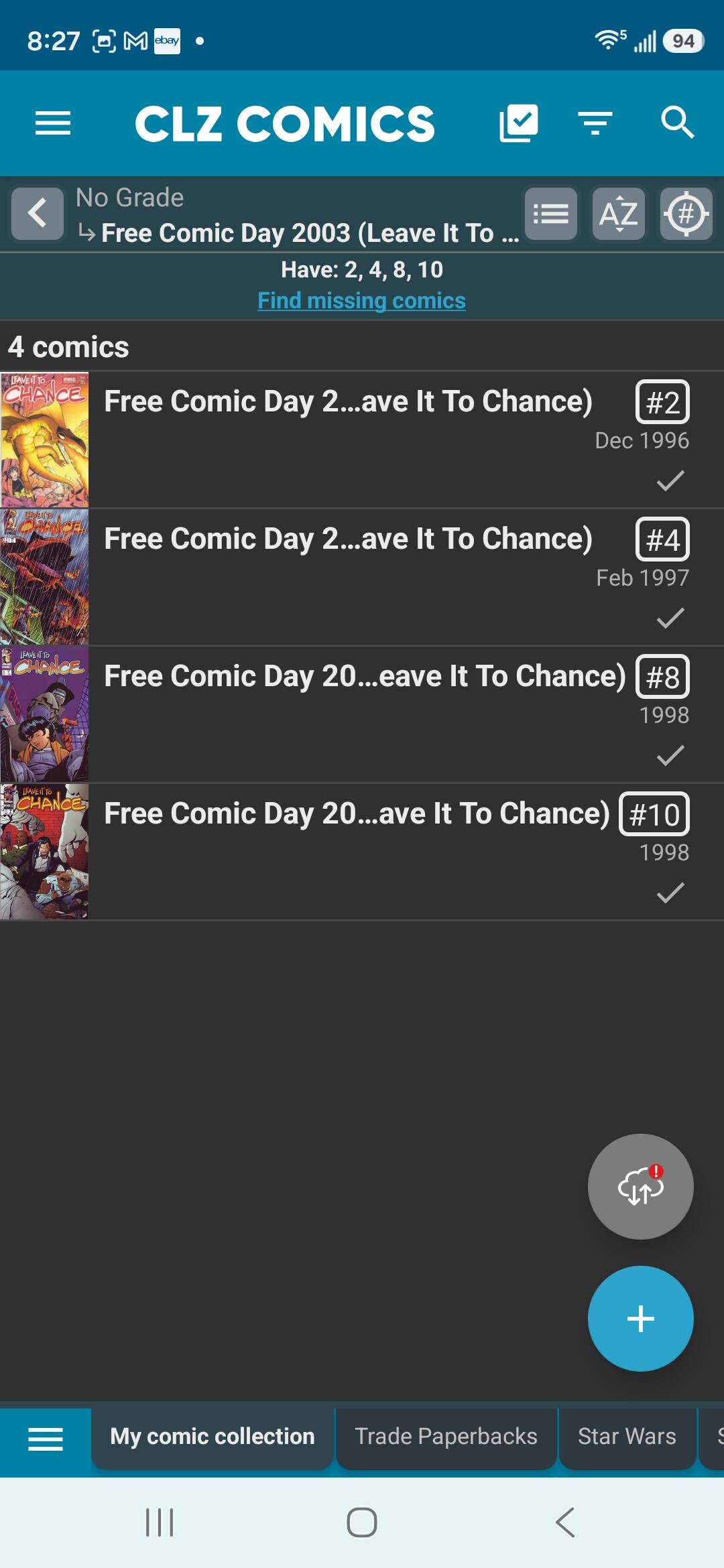Open Leave It To Chance issue #4
The height and width of the screenshot is (1568, 724).
point(362,577)
